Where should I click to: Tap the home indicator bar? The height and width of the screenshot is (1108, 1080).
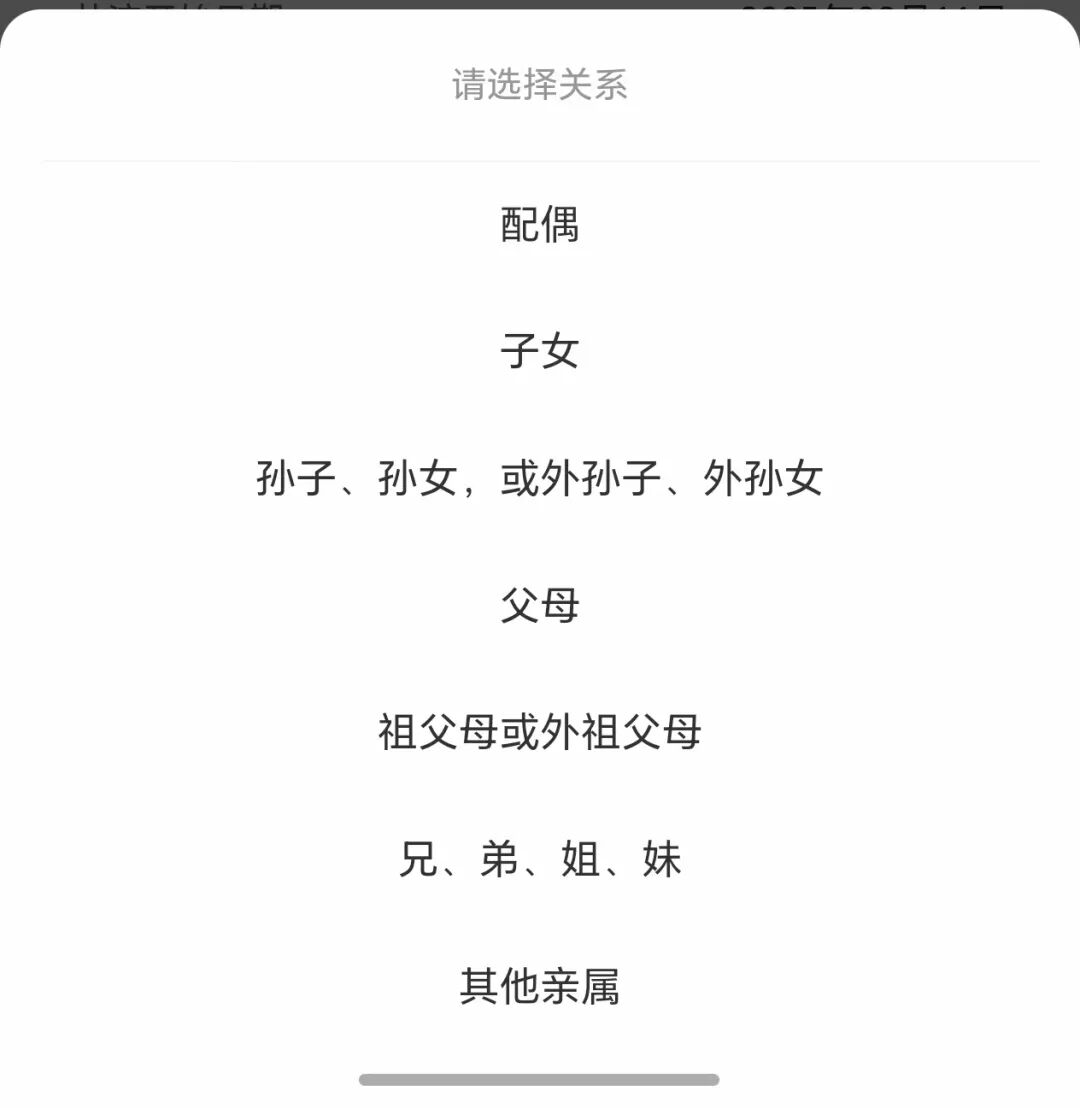(540, 1076)
